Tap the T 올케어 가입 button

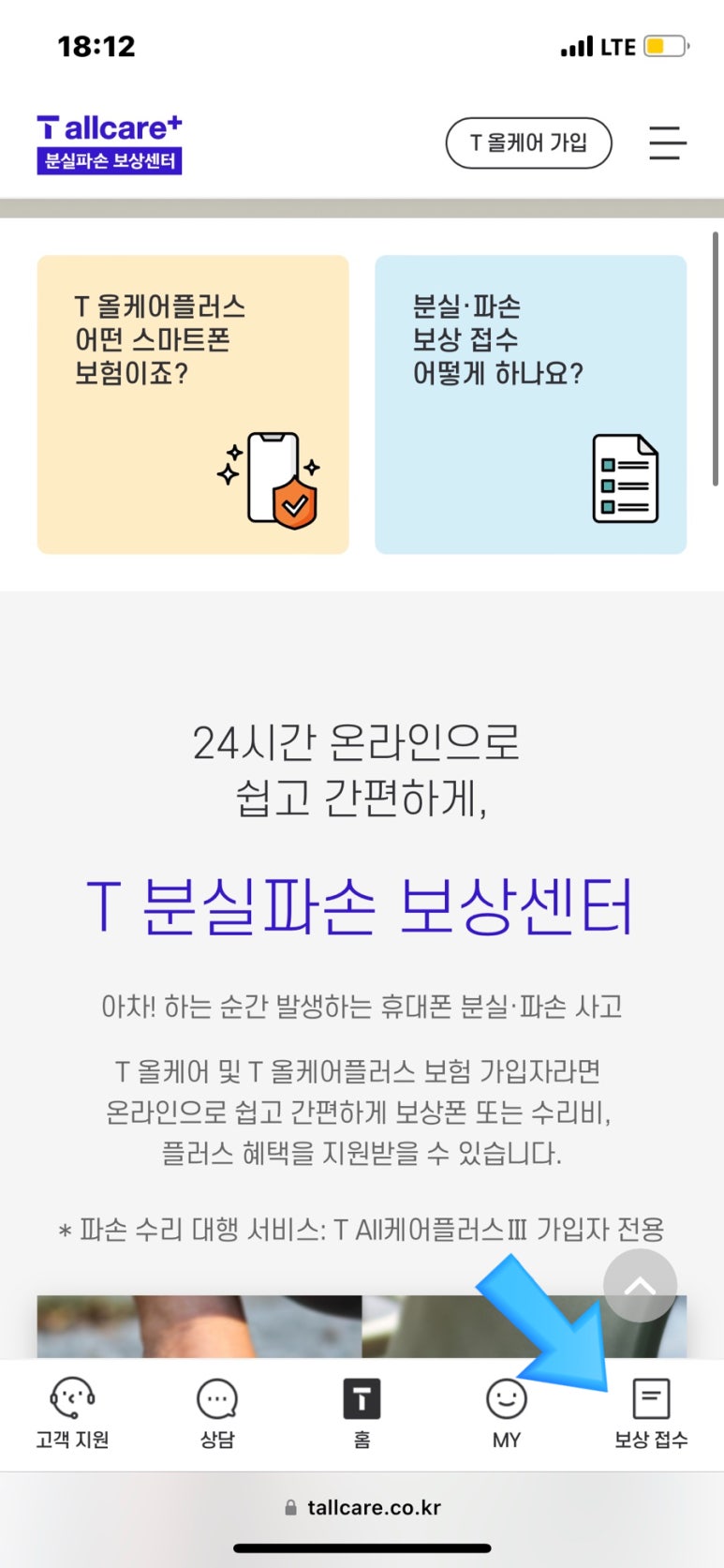528,143
